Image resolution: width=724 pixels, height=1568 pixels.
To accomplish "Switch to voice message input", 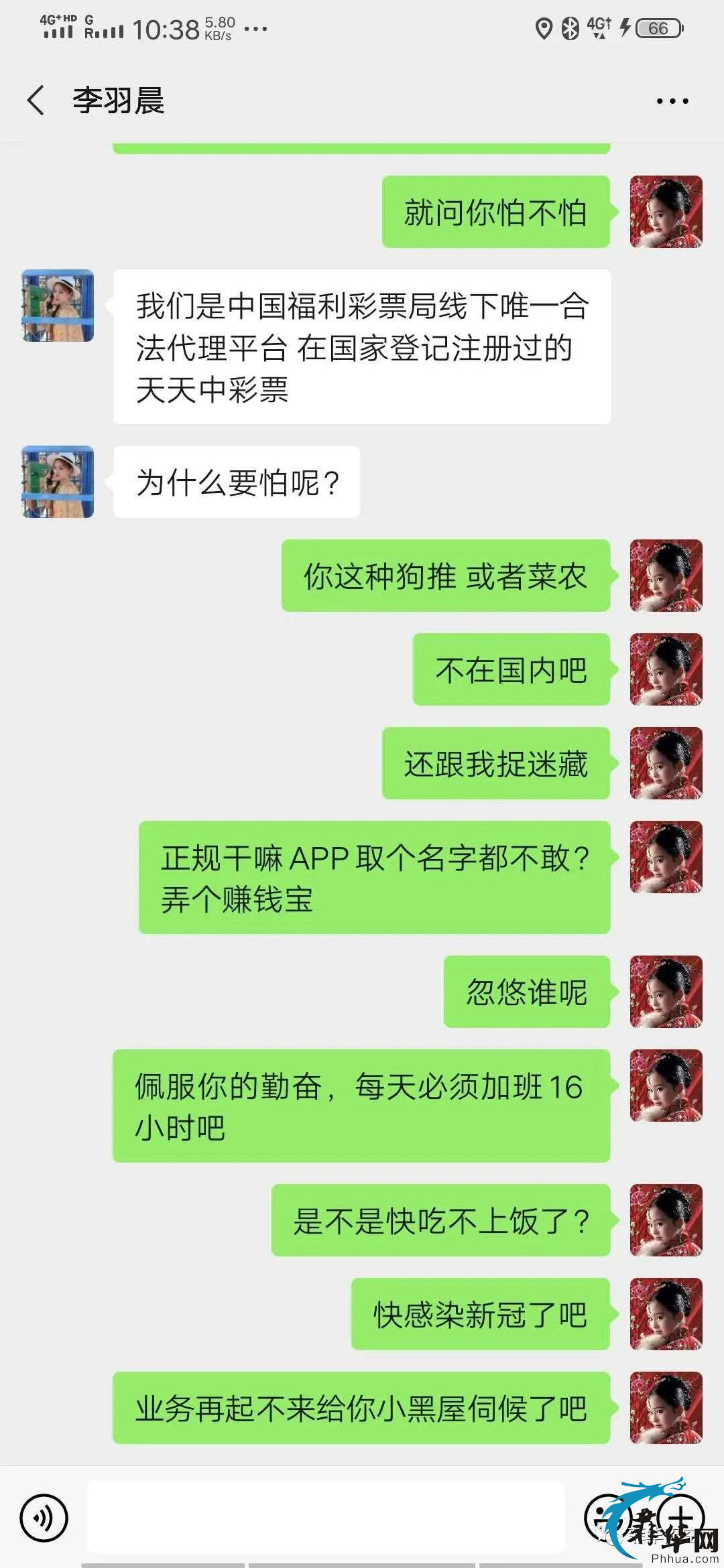I will click(44, 1518).
